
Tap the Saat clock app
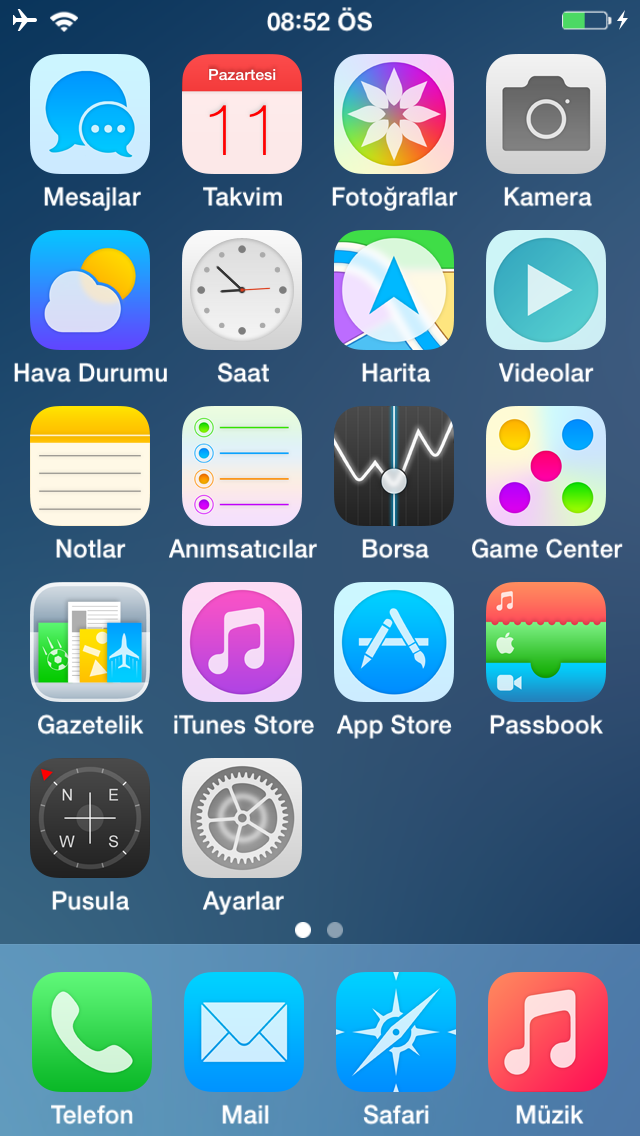[x=242, y=290]
